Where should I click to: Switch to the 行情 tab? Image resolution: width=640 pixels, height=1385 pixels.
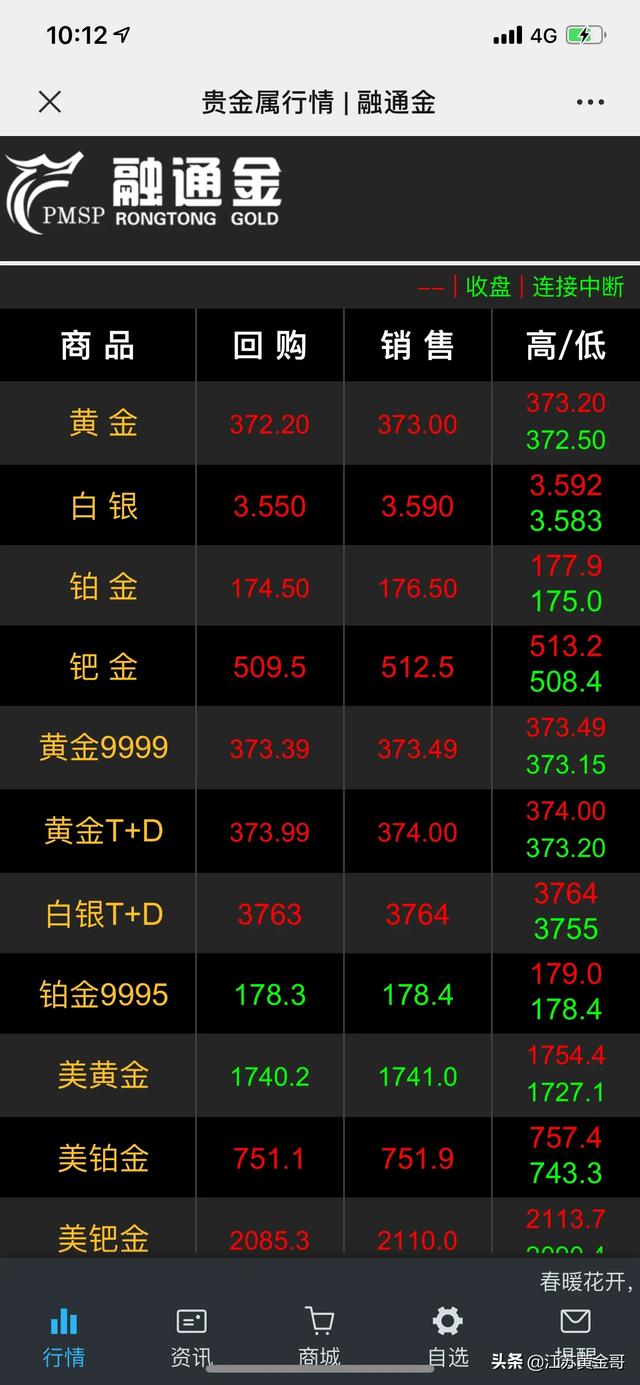(x=64, y=1336)
